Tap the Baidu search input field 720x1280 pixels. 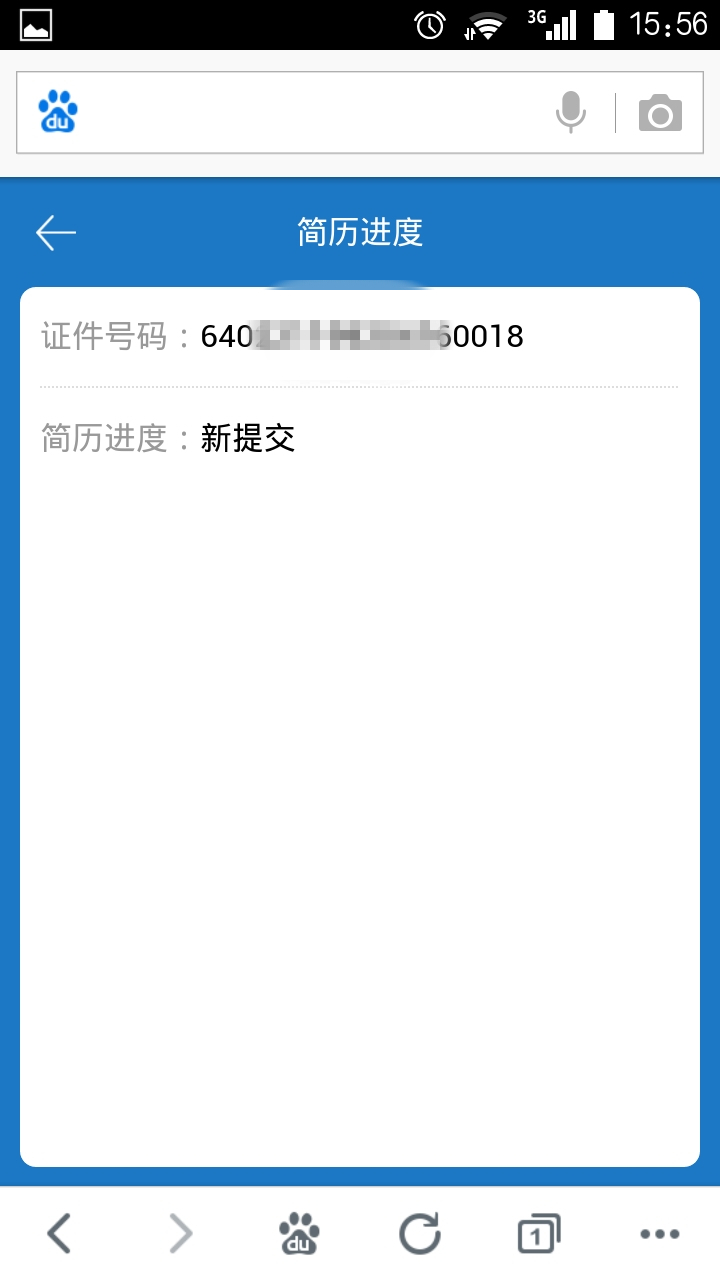(300, 112)
